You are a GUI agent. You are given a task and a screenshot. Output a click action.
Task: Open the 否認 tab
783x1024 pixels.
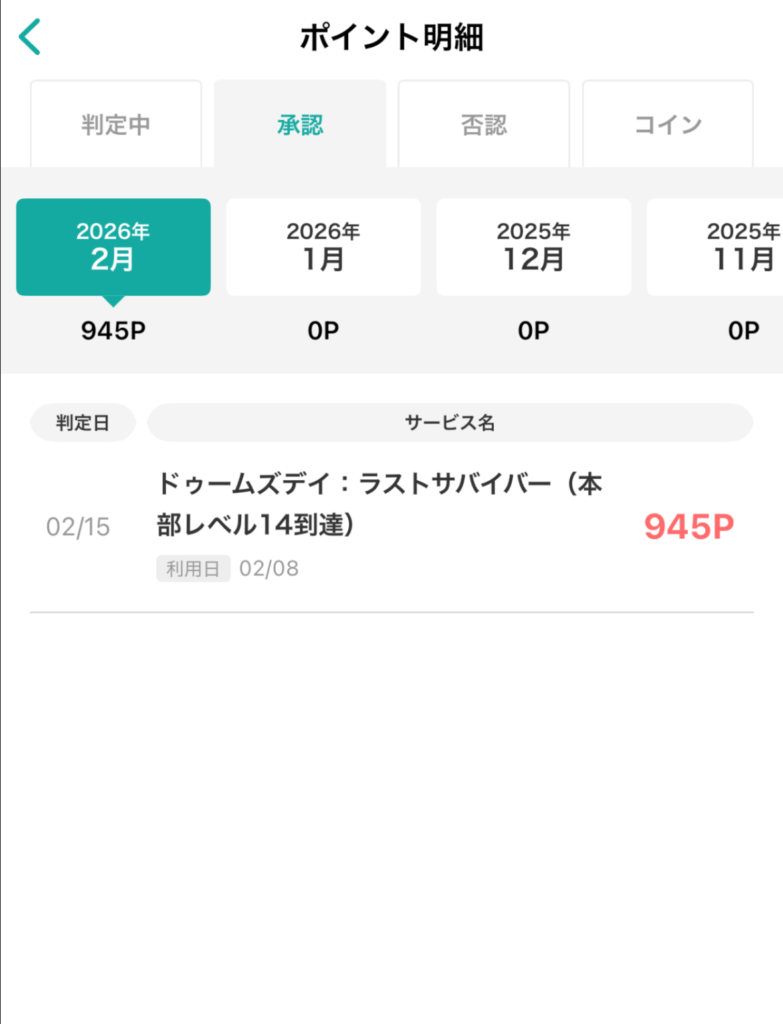tap(484, 125)
